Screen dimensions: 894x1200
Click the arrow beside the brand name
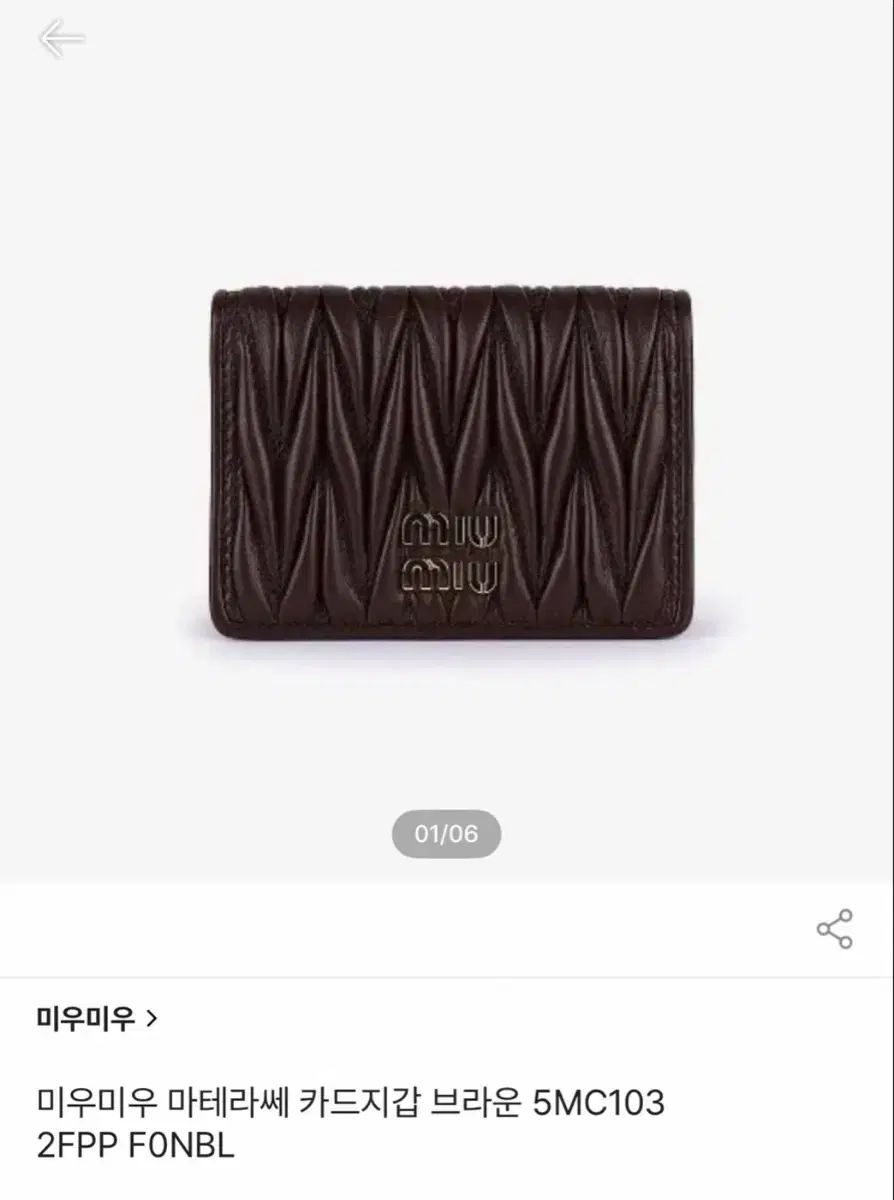tap(152, 1016)
